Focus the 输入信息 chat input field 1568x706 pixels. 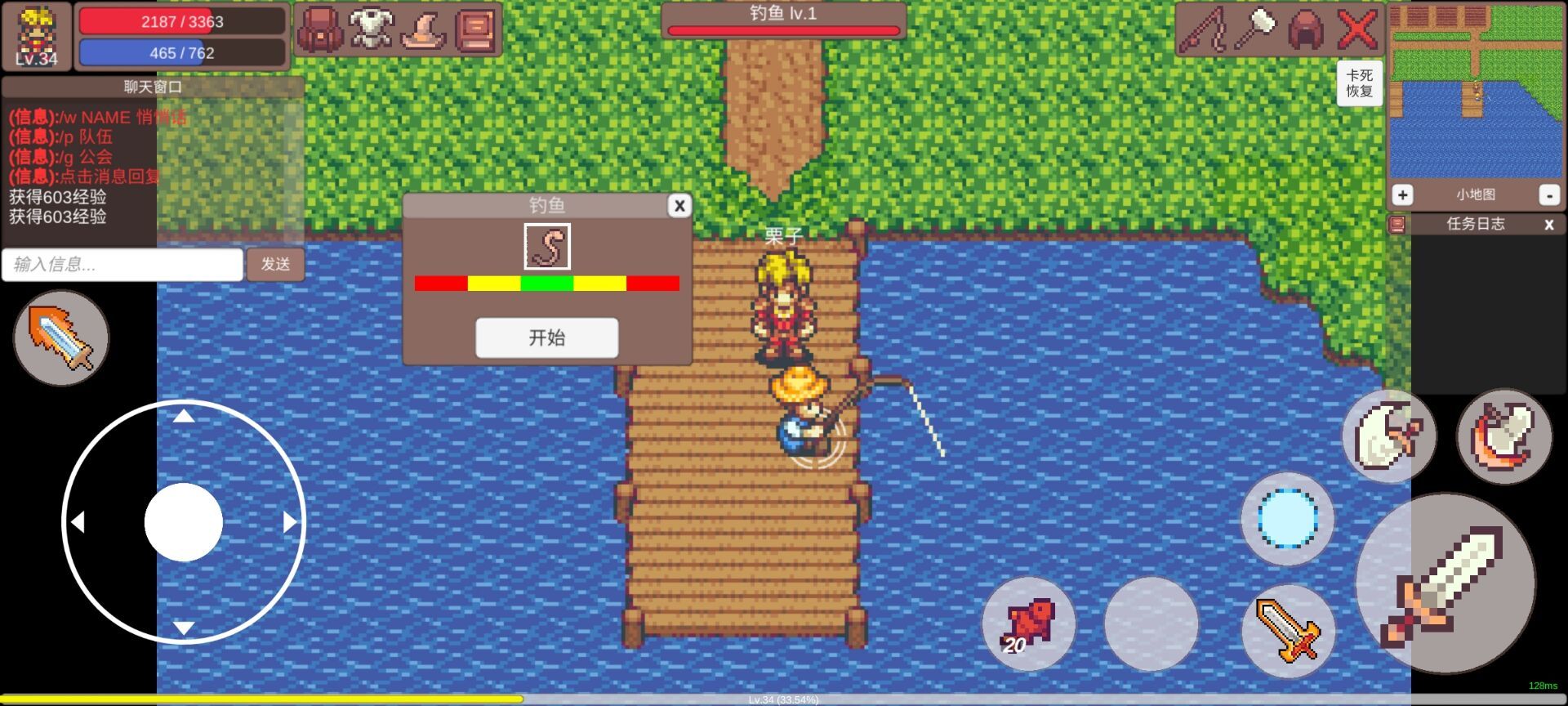[x=122, y=265]
